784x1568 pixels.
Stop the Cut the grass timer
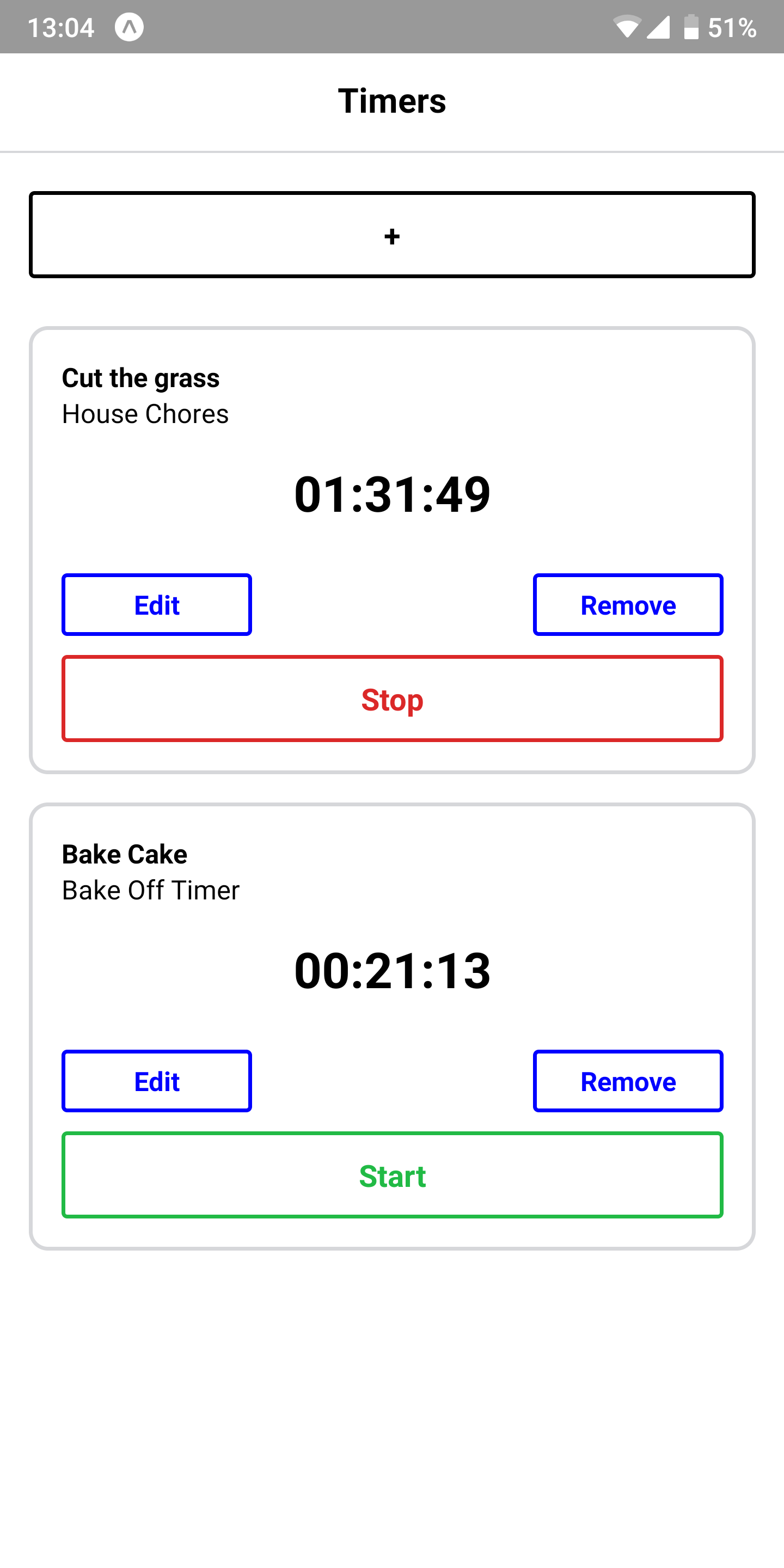tap(392, 699)
